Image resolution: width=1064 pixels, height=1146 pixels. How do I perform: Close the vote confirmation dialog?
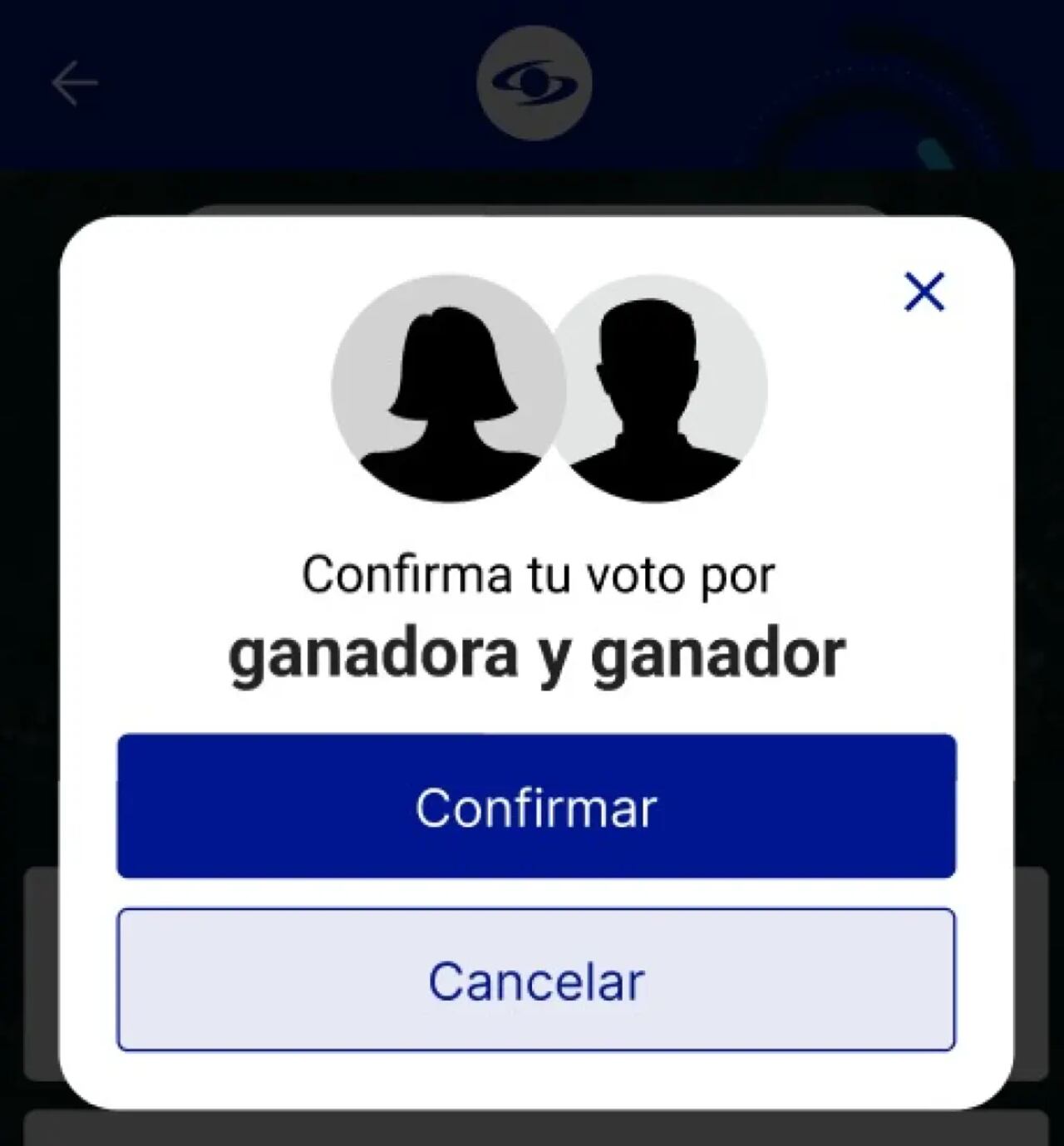click(924, 292)
